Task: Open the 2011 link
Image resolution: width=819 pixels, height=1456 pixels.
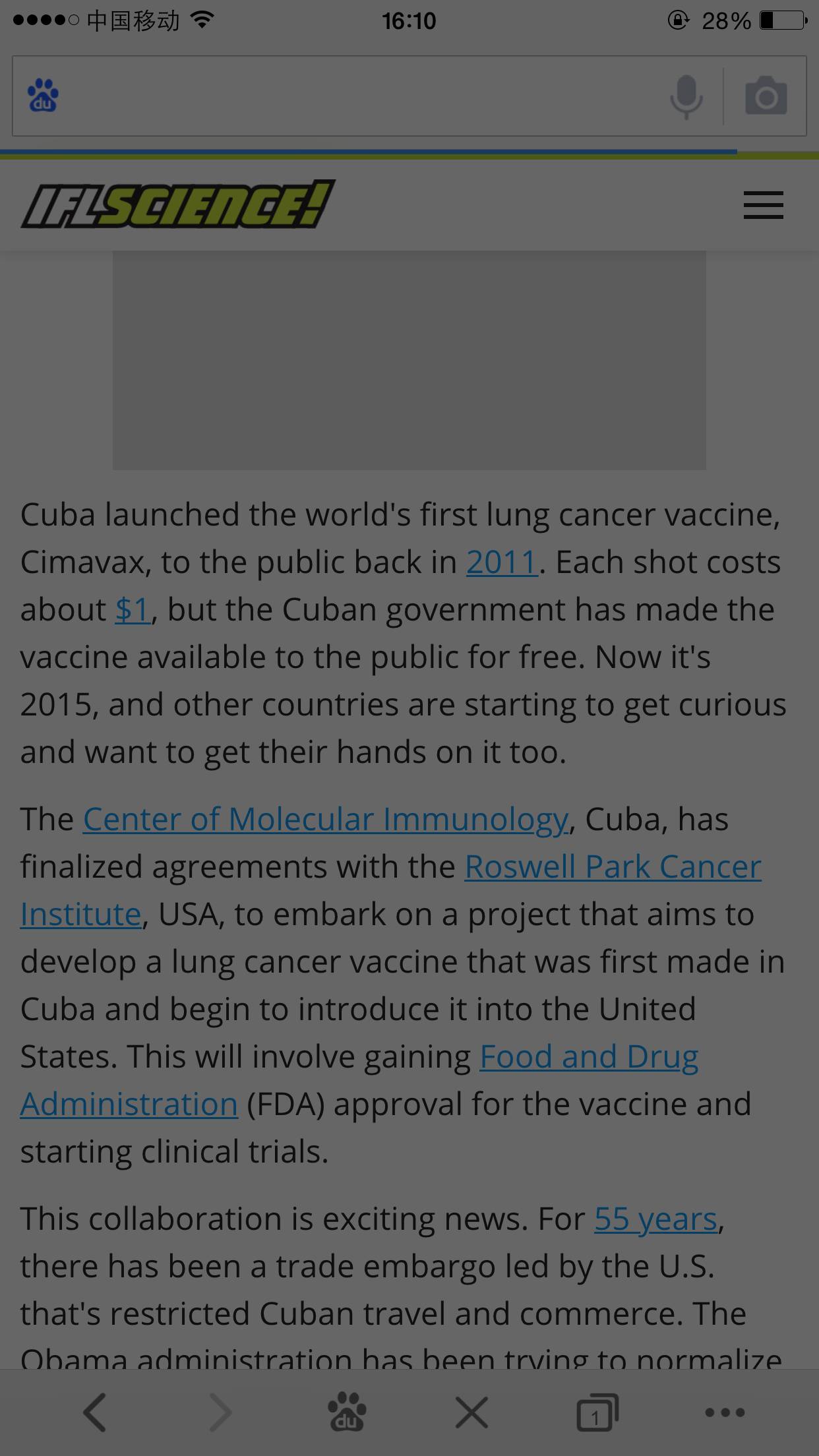Action: click(502, 562)
